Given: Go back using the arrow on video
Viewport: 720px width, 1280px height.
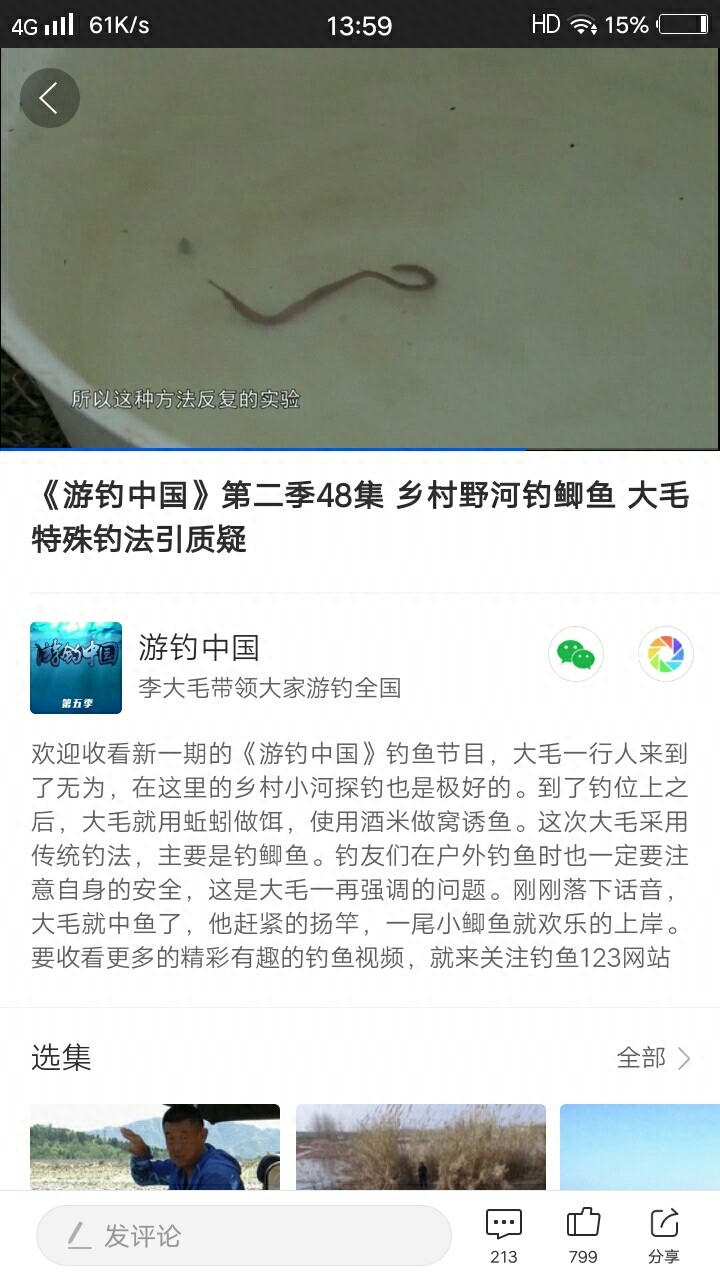Looking at the screenshot, I should (x=49, y=98).
